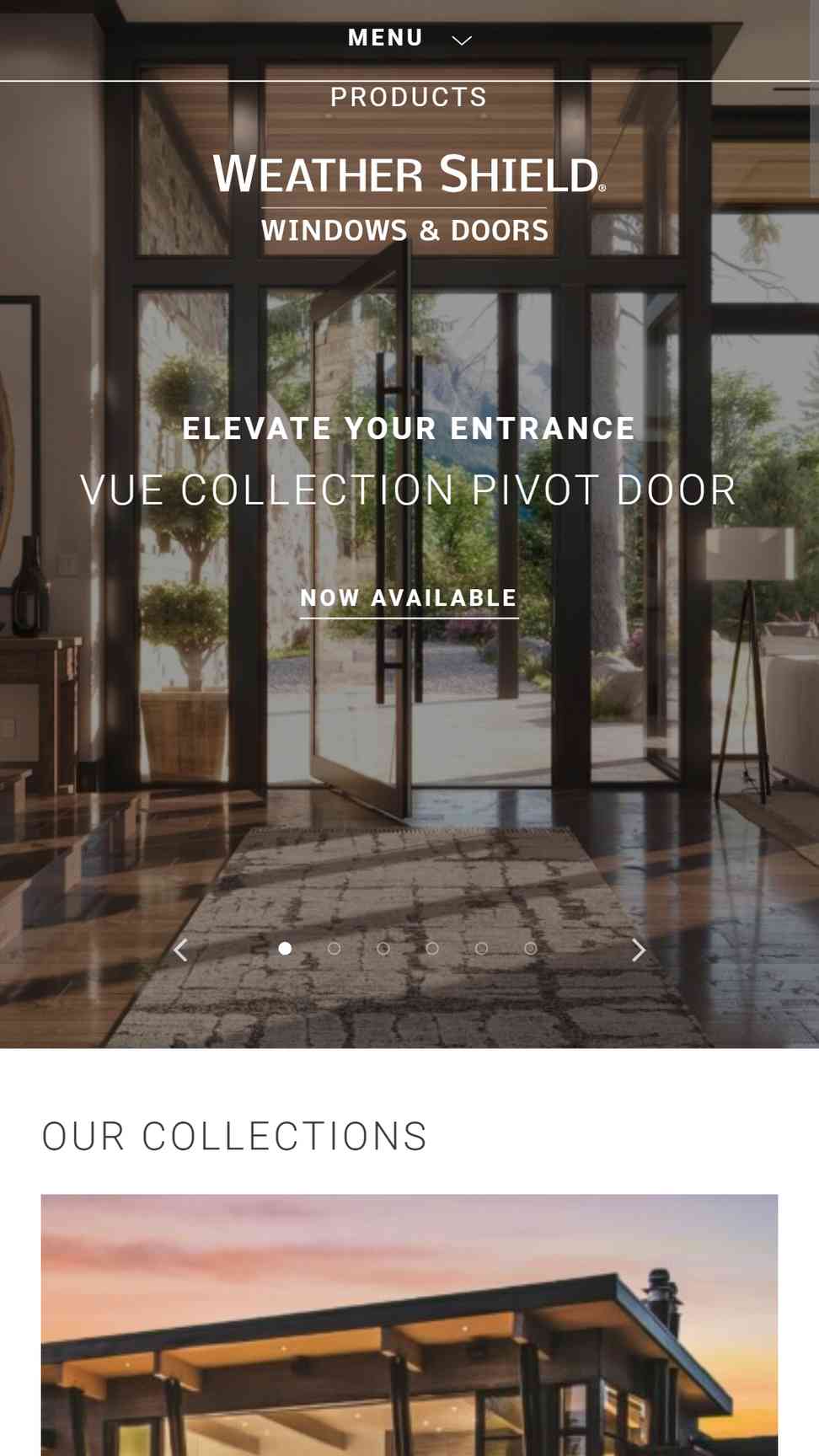Select the fourth carousel dot
The image size is (819, 1456).
click(432, 949)
